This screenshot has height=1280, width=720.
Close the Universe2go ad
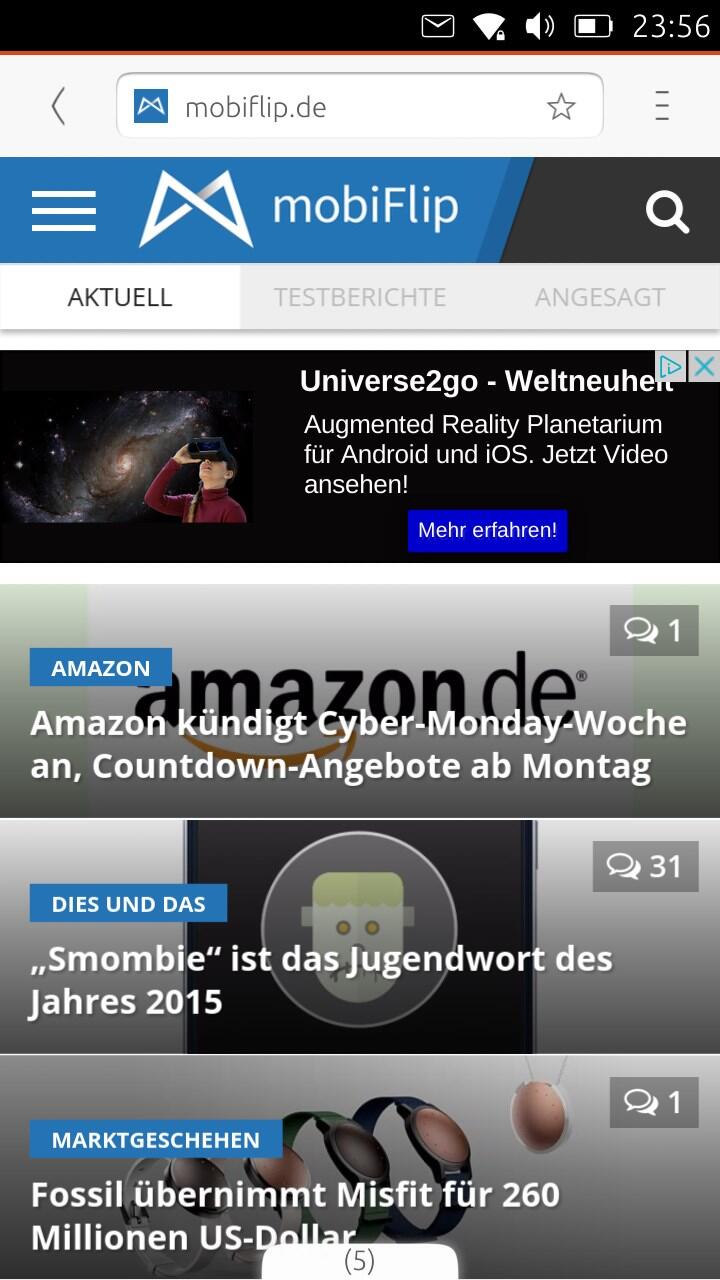click(704, 366)
